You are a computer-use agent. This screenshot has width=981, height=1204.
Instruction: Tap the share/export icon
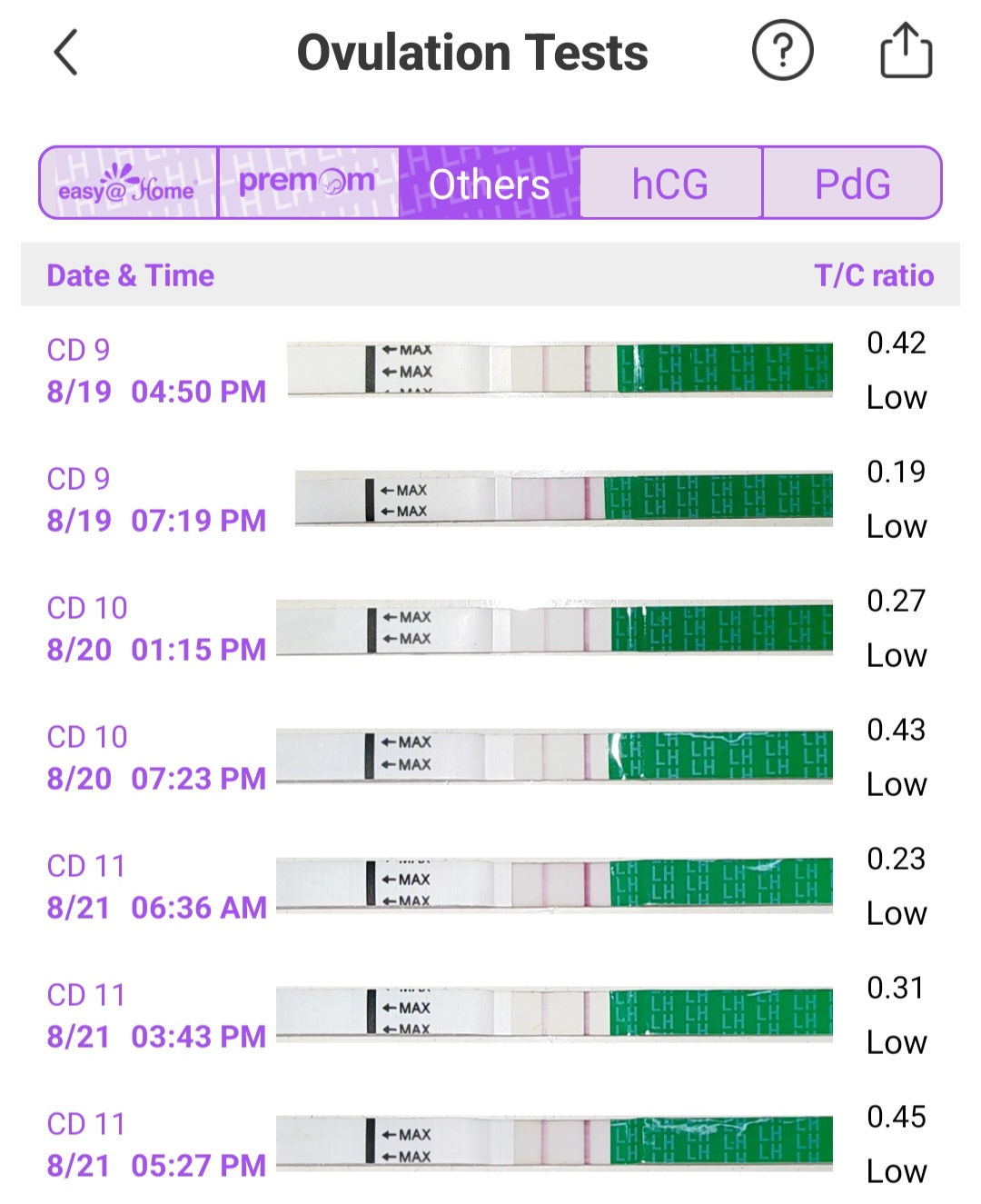click(906, 50)
